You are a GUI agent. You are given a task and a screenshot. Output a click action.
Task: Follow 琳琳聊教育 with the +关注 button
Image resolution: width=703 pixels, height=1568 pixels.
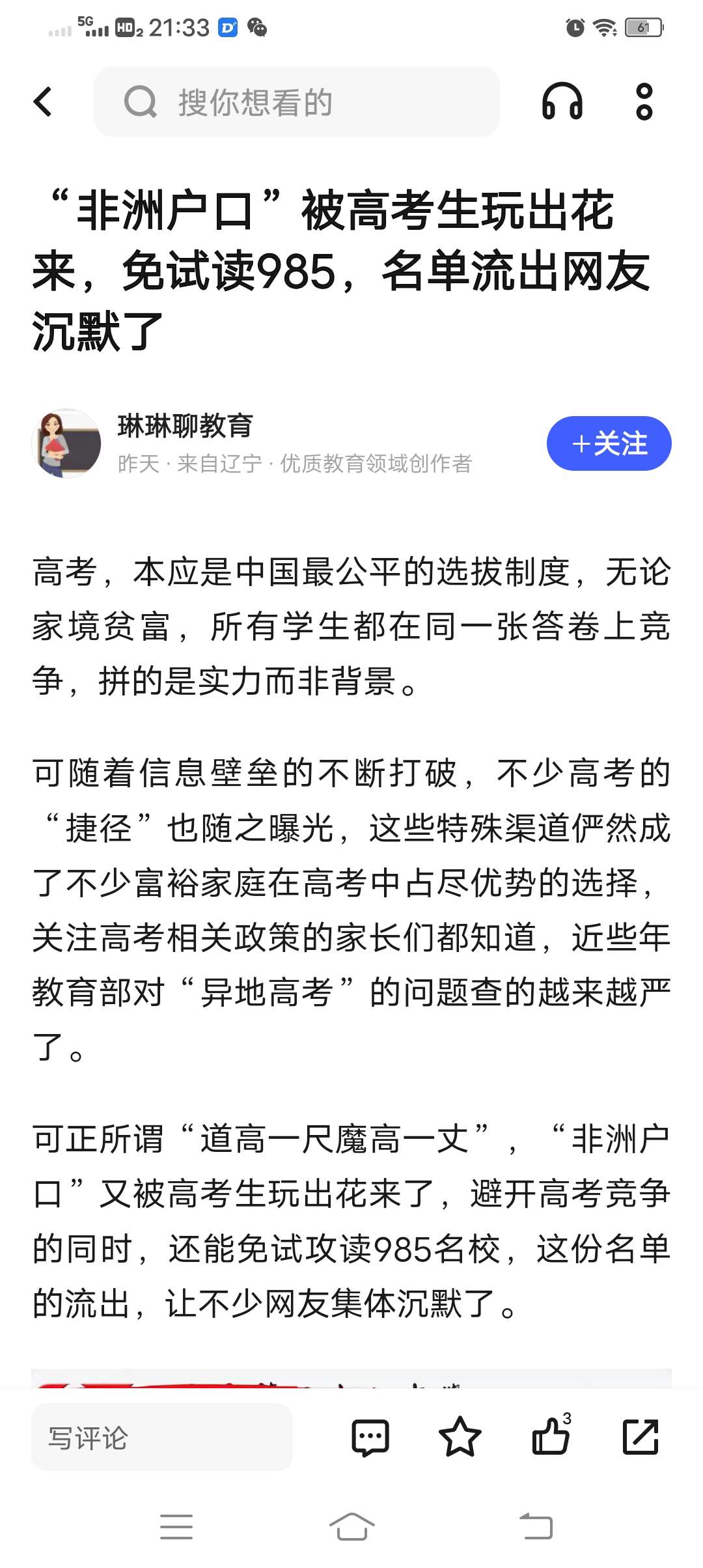click(x=609, y=443)
